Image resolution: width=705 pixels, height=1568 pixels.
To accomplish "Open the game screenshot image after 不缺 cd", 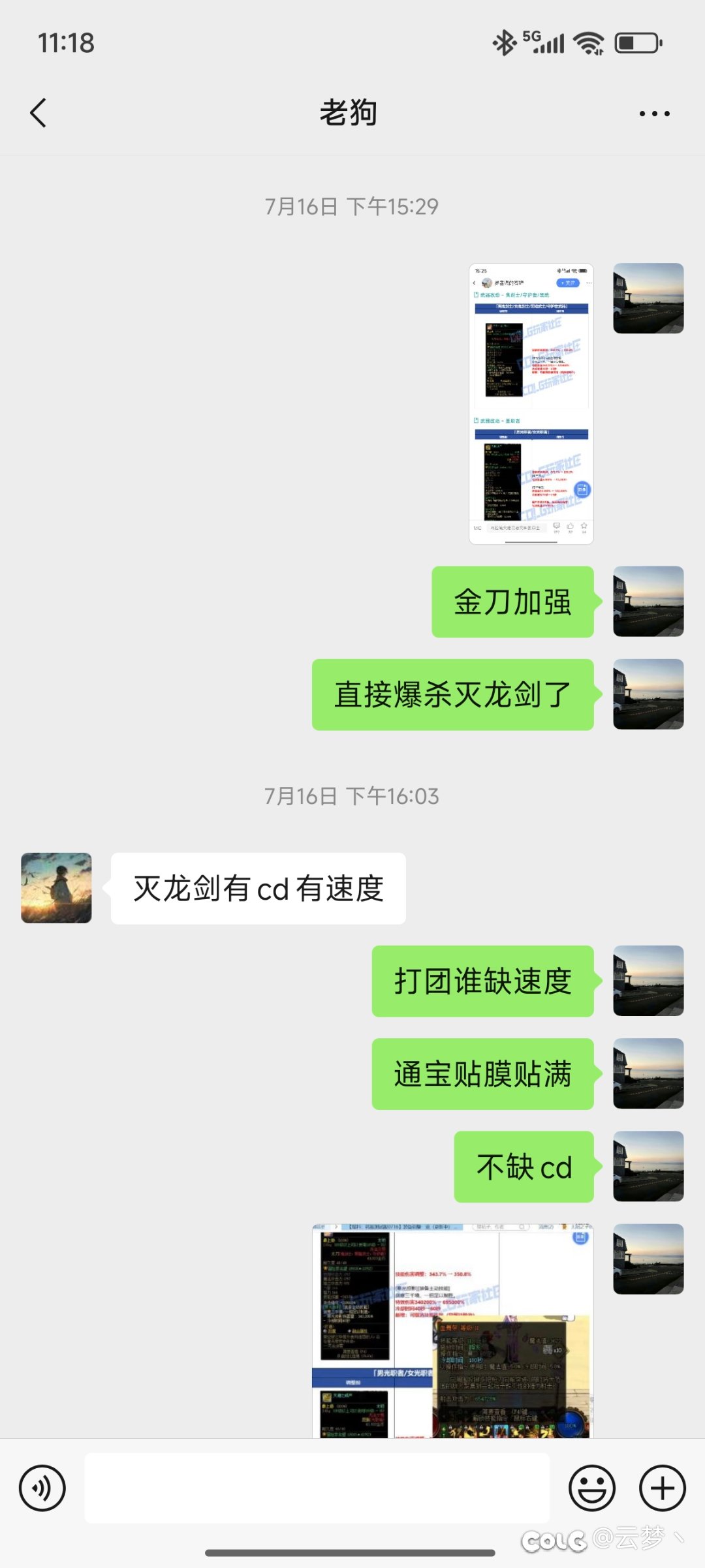I will 453,1330.
